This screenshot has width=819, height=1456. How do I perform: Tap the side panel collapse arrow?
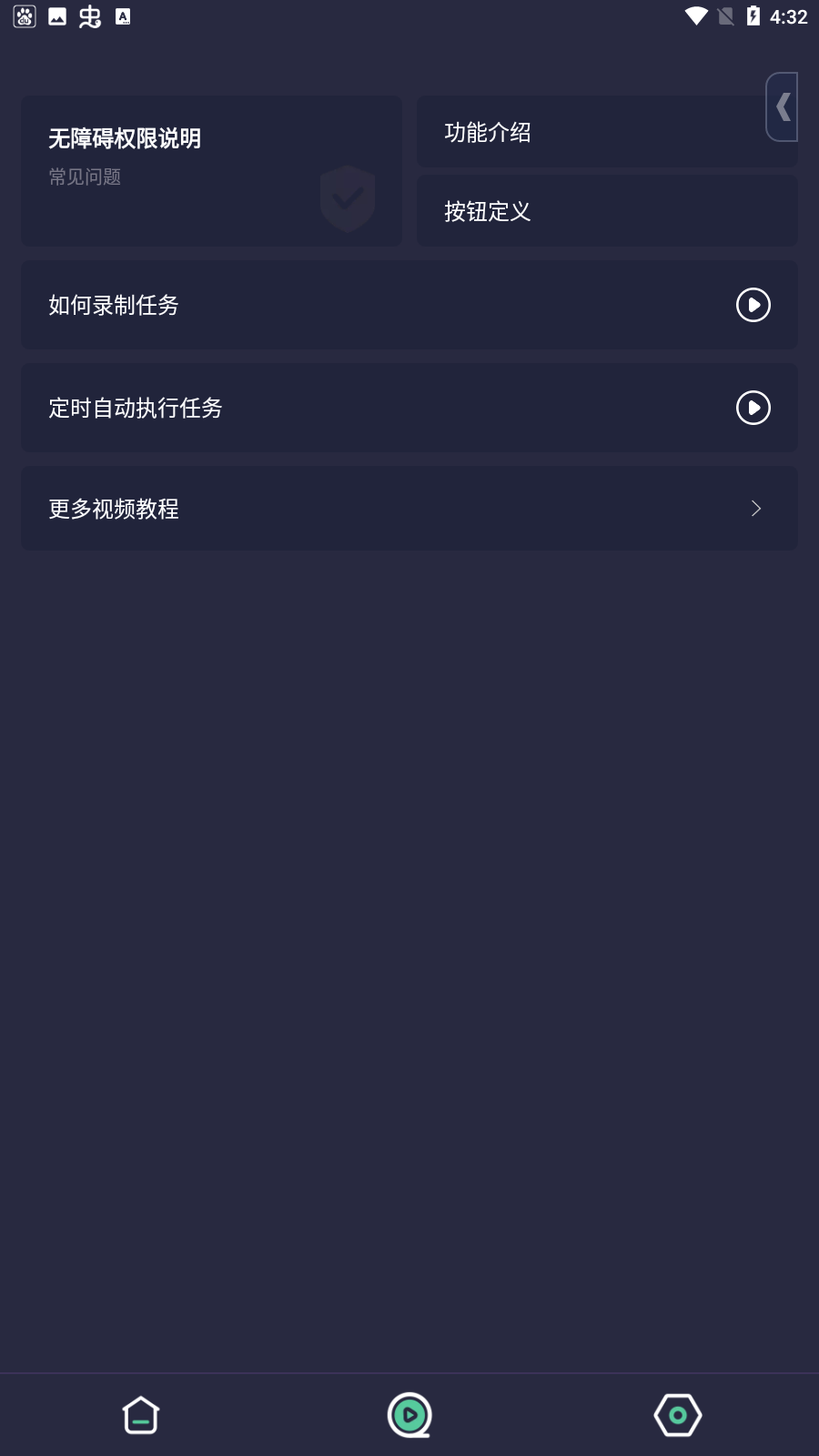coord(783,107)
